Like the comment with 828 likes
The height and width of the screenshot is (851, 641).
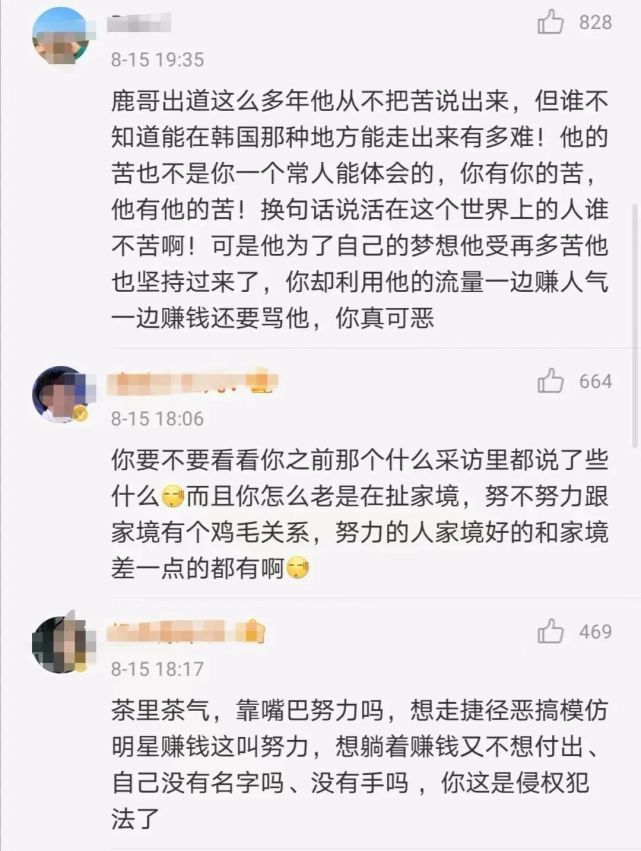[551, 21]
